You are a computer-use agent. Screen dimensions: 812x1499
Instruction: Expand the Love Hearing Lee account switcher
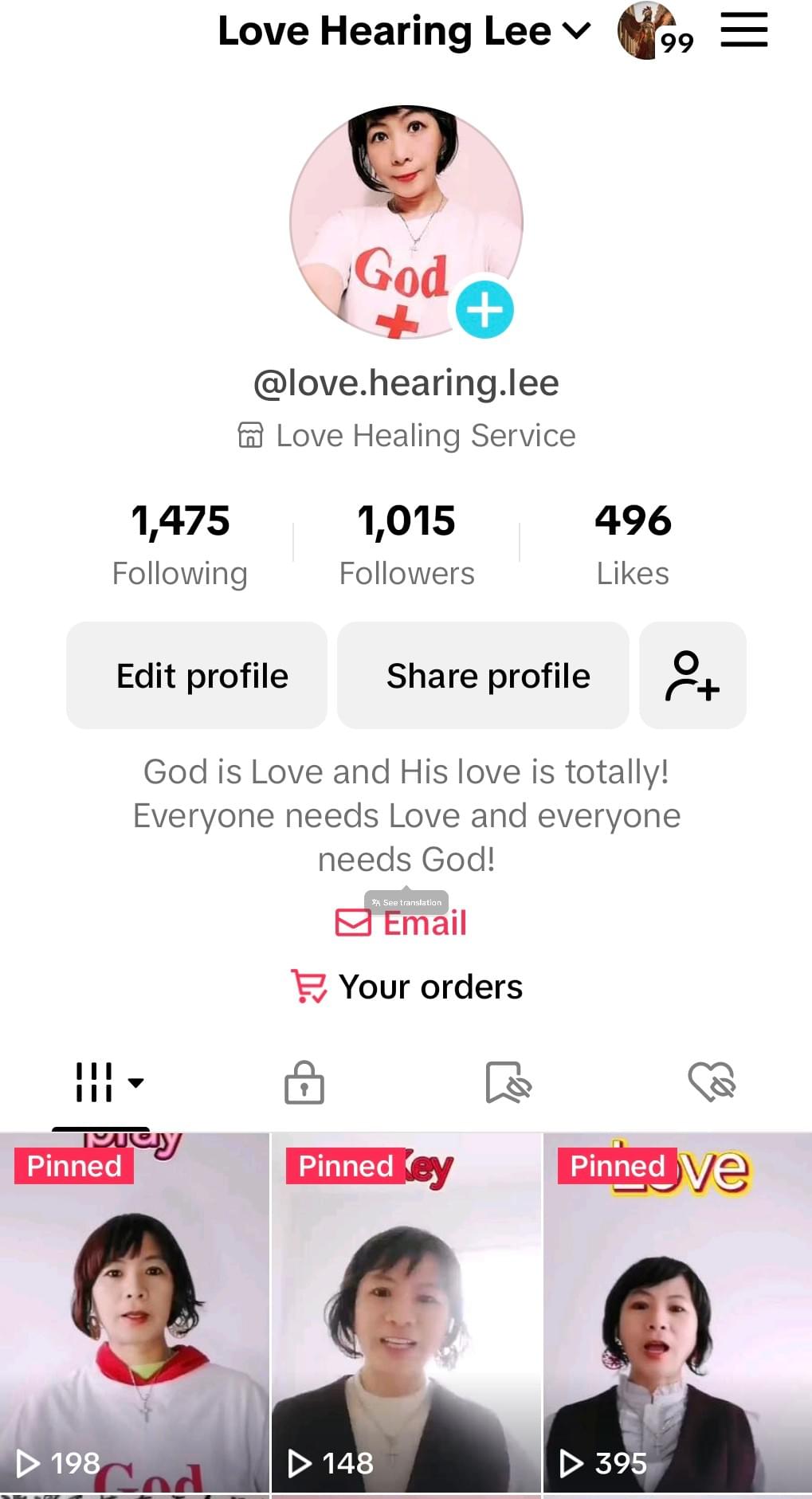[404, 32]
